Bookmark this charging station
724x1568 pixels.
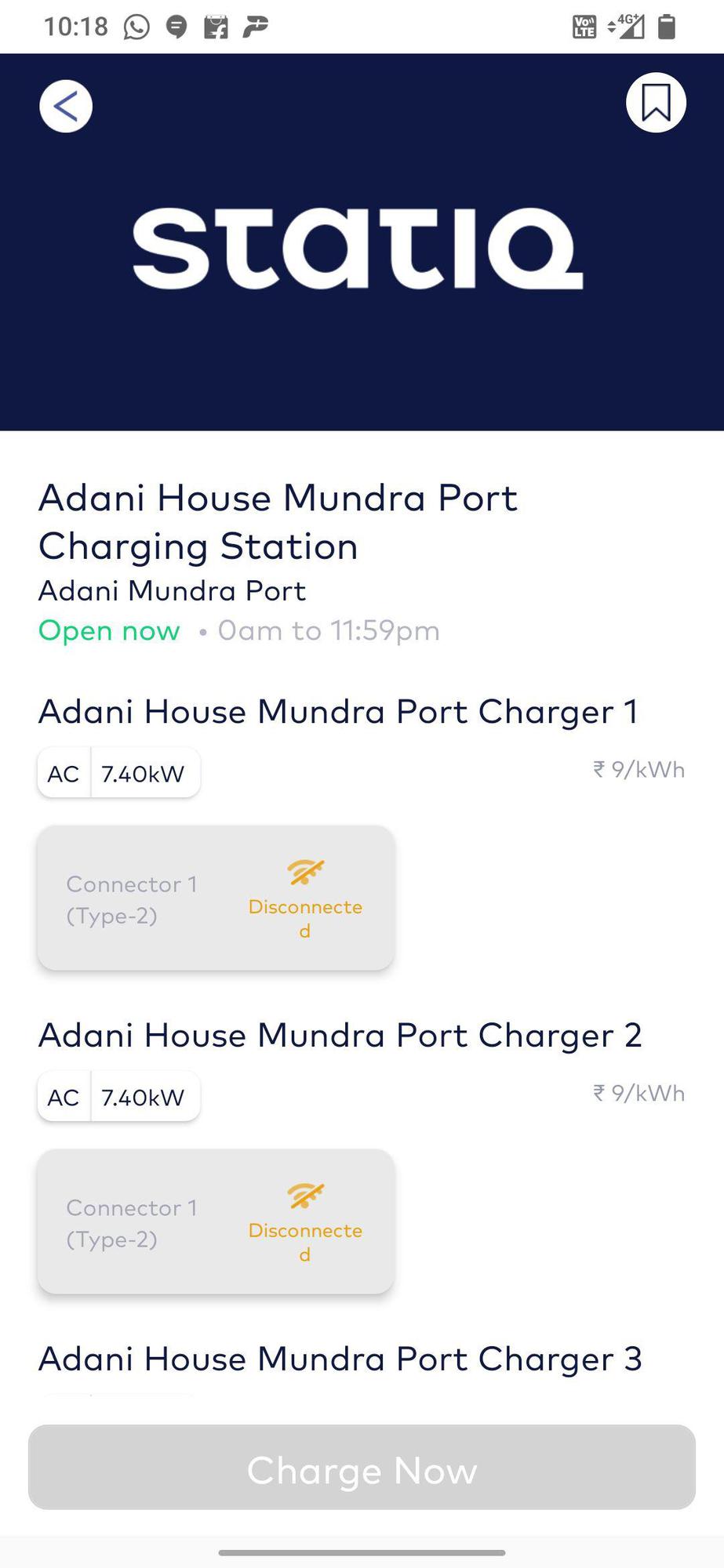(x=656, y=103)
